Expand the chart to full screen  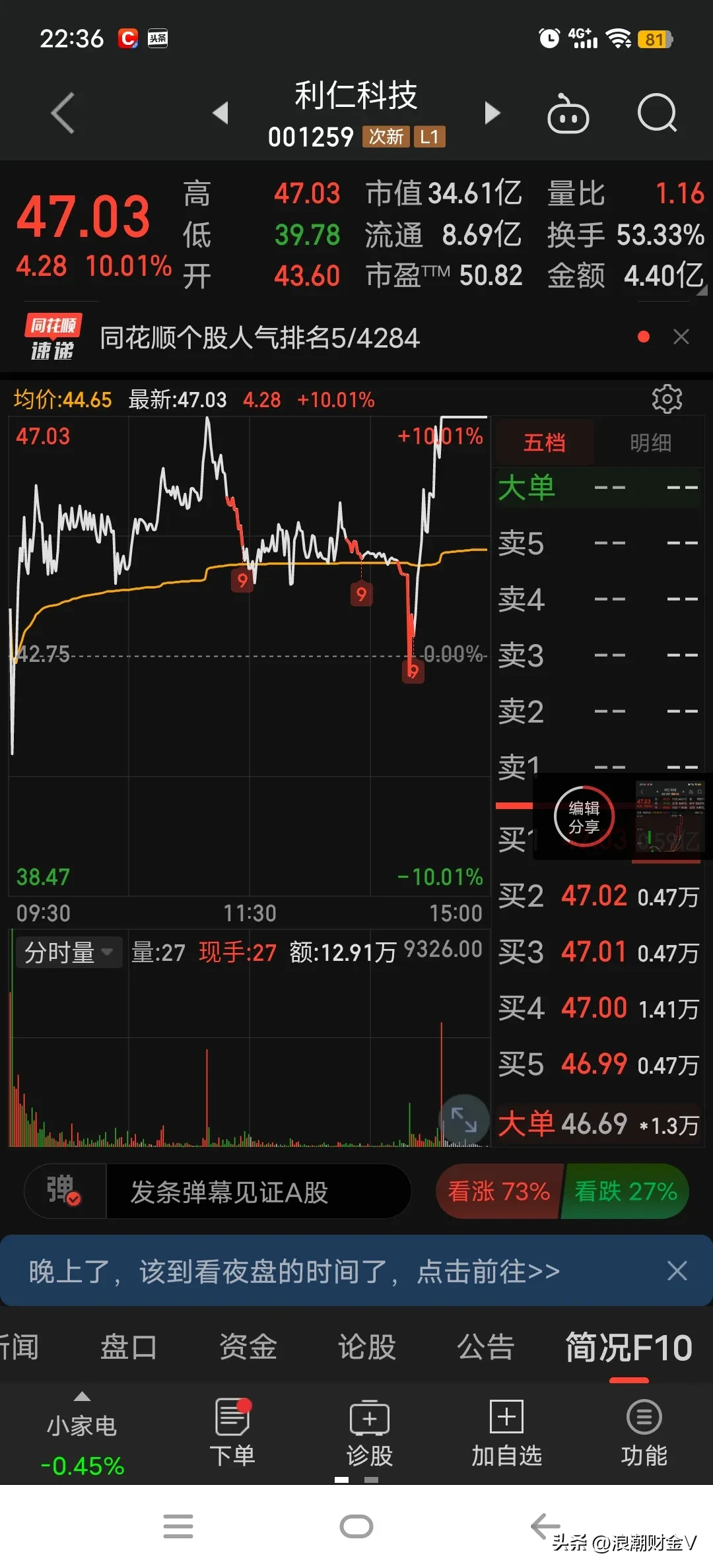pyautogui.click(x=463, y=1120)
